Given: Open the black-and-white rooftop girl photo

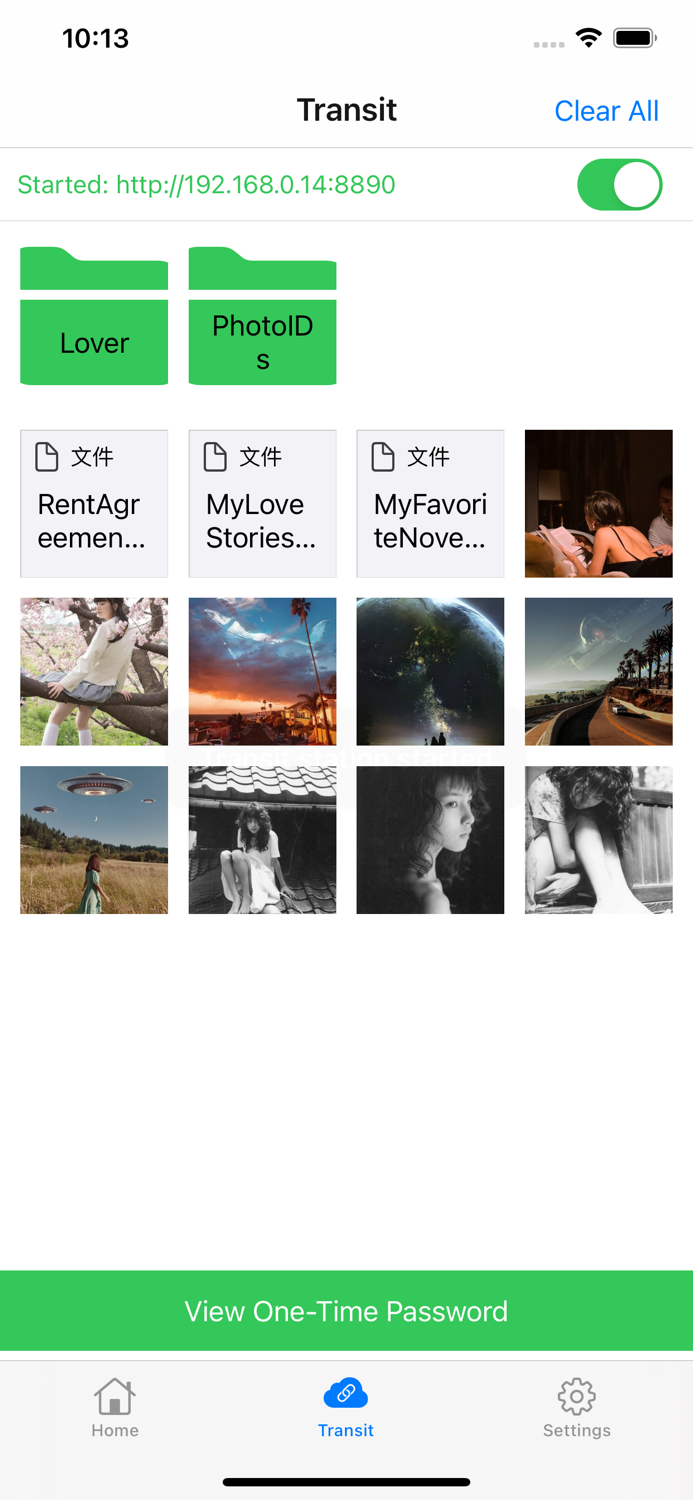Looking at the screenshot, I should point(262,840).
